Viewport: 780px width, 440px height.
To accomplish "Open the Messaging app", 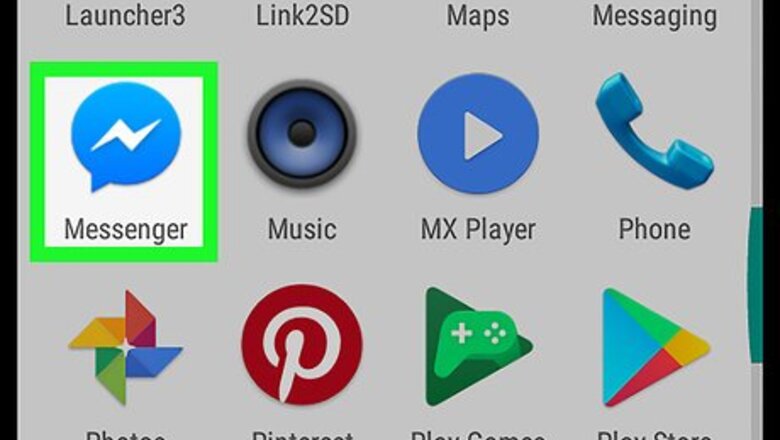I will tap(654, 17).
